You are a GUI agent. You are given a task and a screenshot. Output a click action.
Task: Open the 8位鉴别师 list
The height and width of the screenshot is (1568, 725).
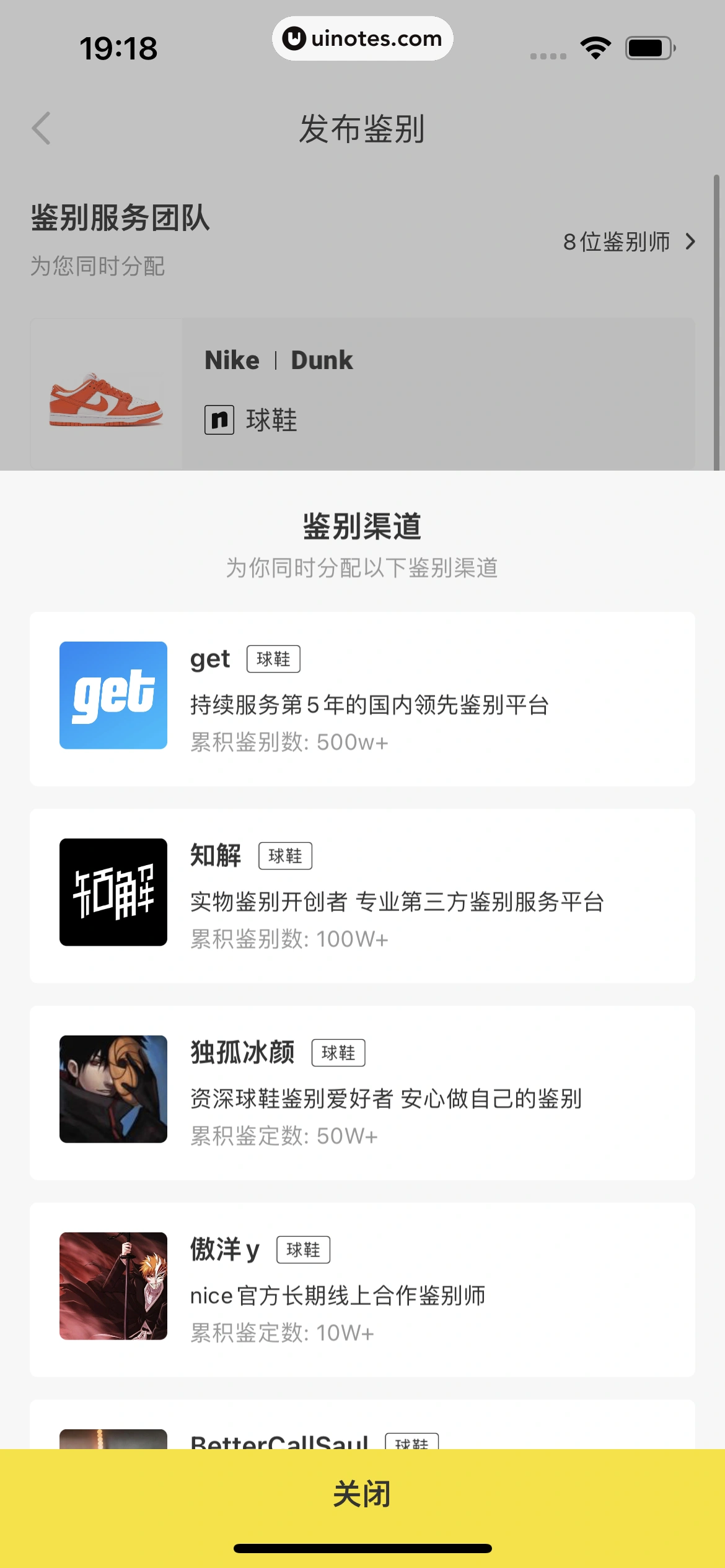(628, 242)
